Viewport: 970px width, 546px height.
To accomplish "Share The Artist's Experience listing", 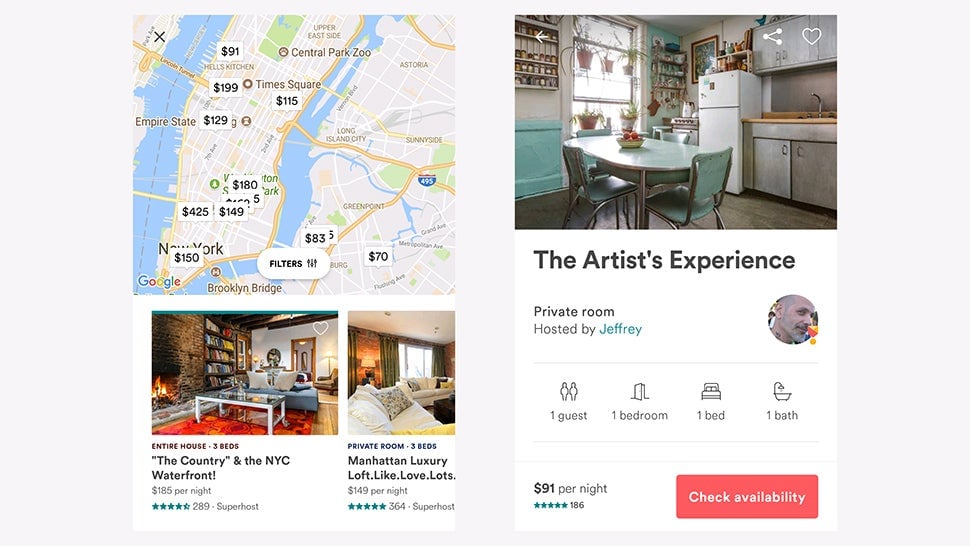I will 772,37.
